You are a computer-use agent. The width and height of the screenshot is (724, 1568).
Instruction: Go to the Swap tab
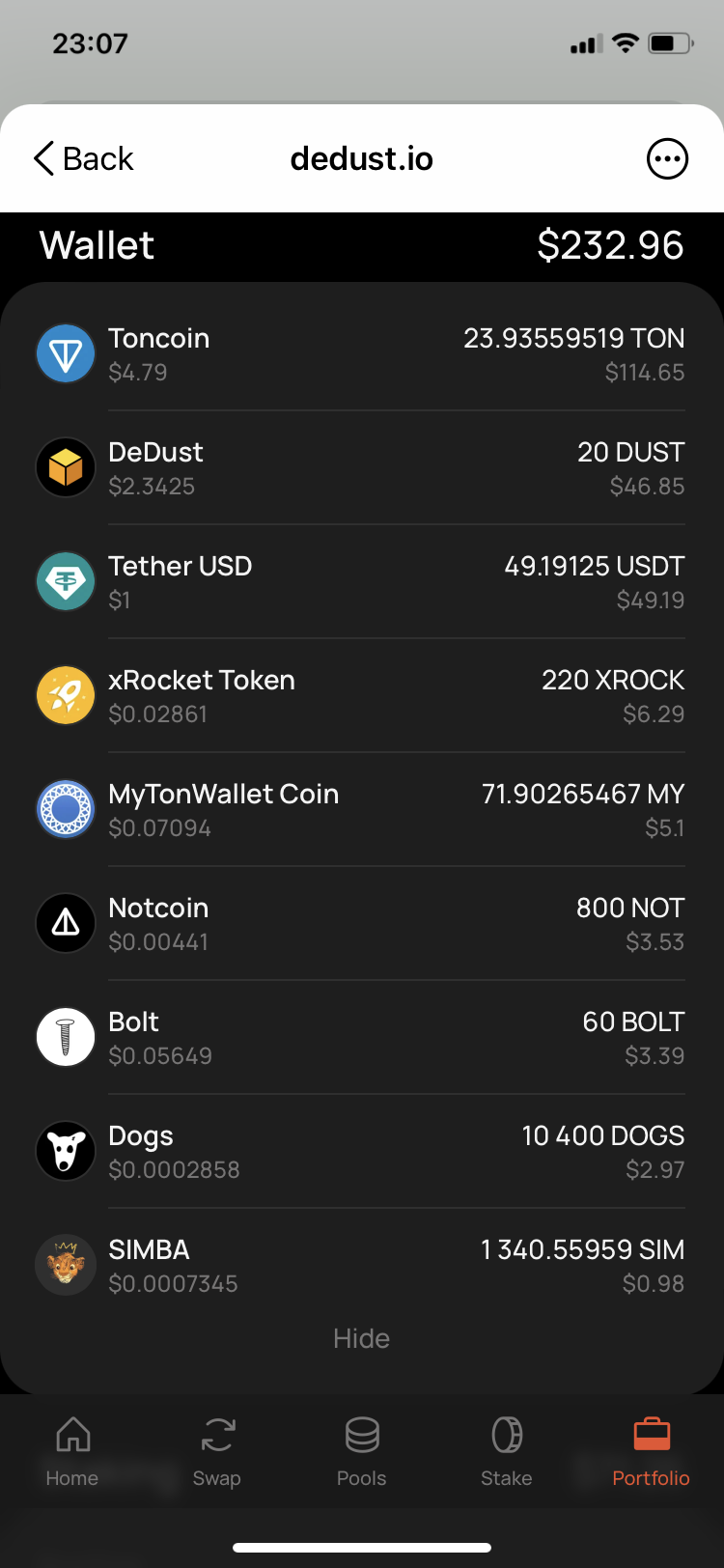tap(217, 1451)
